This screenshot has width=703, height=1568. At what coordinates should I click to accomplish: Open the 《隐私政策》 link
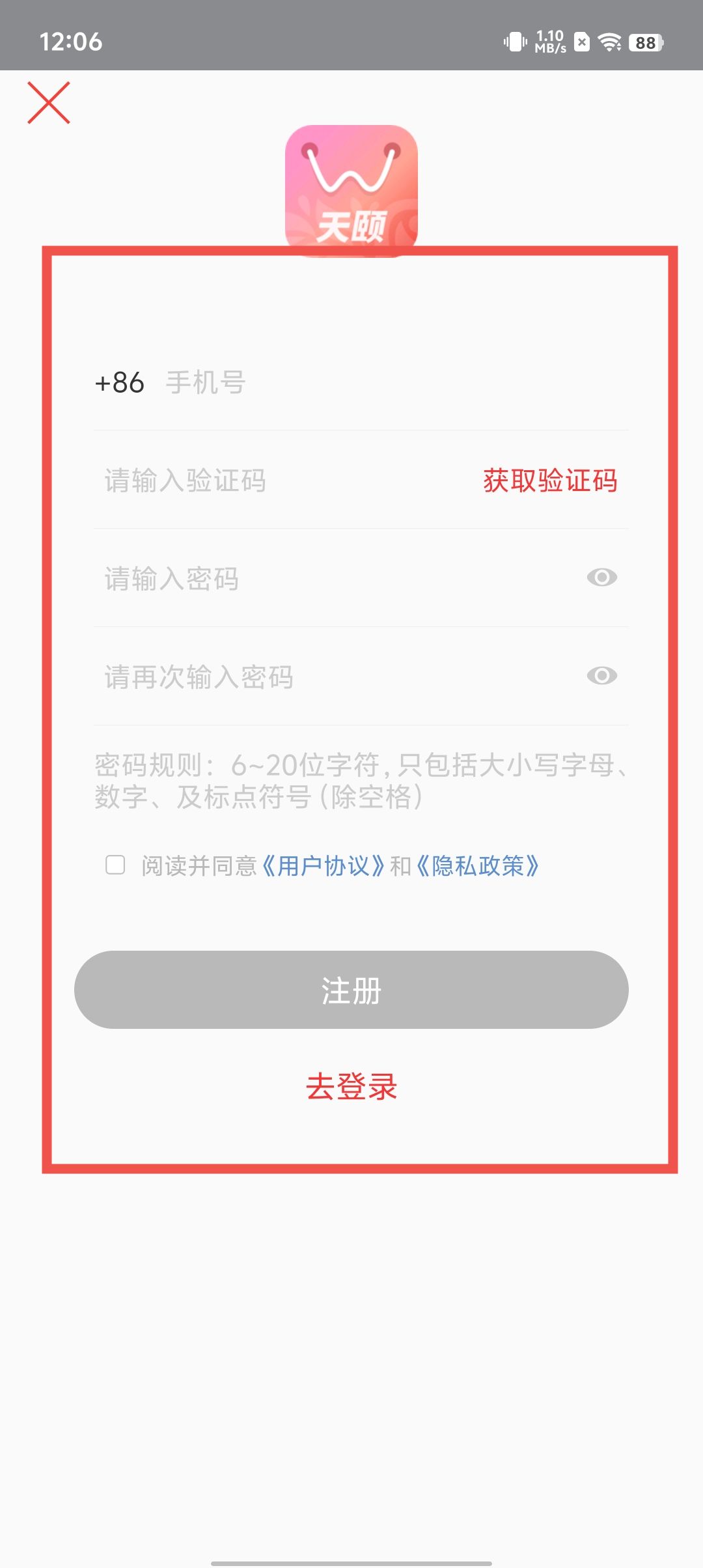click(x=478, y=866)
